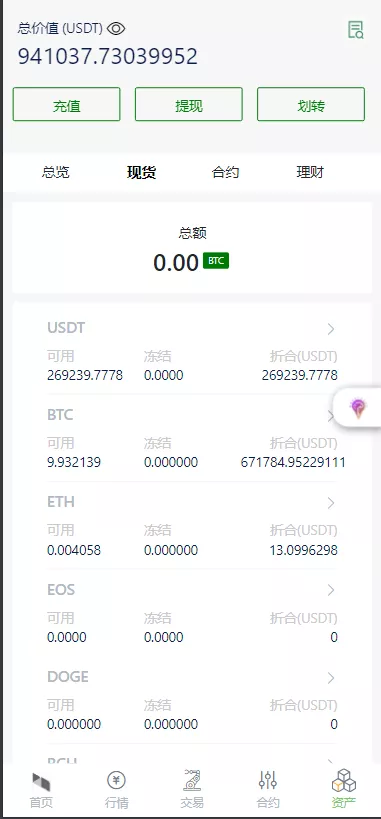The width and height of the screenshot is (381, 819).
Task: Open the EOS asset row
Action: coord(192,613)
